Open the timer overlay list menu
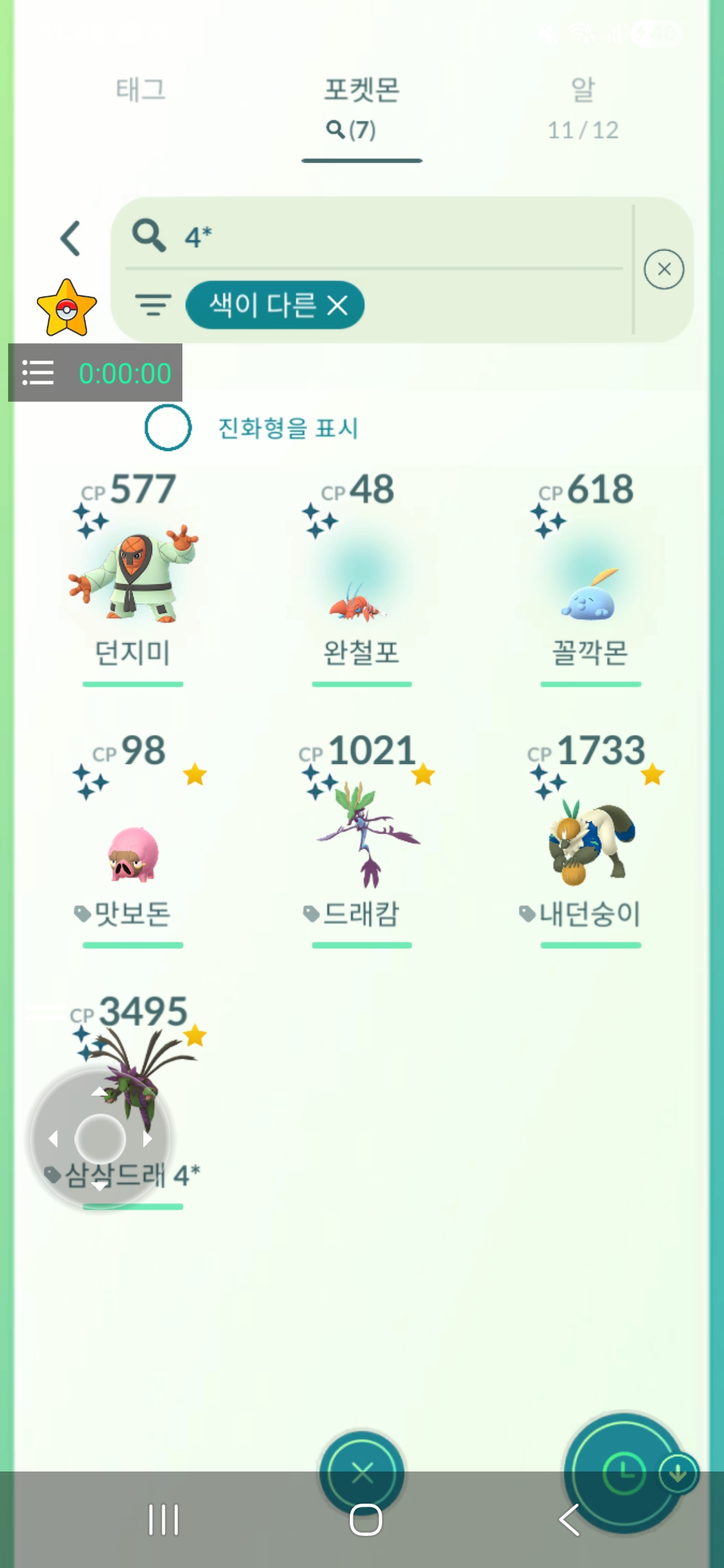Image resolution: width=724 pixels, height=1568 pixels. (38, 373)
